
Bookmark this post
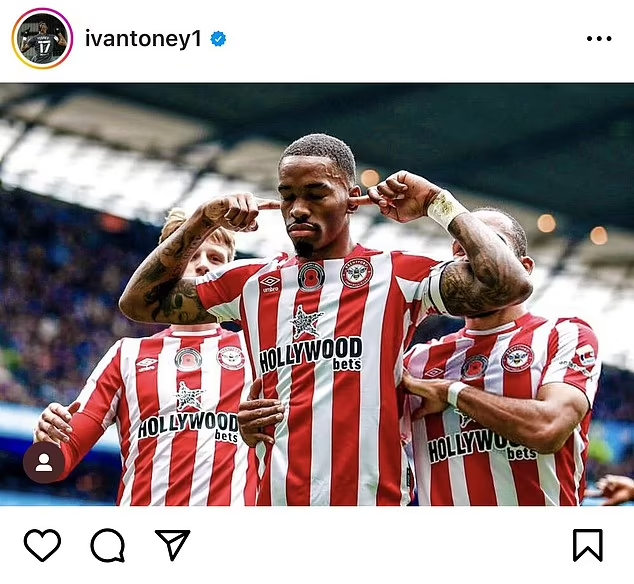click(587, 545)
